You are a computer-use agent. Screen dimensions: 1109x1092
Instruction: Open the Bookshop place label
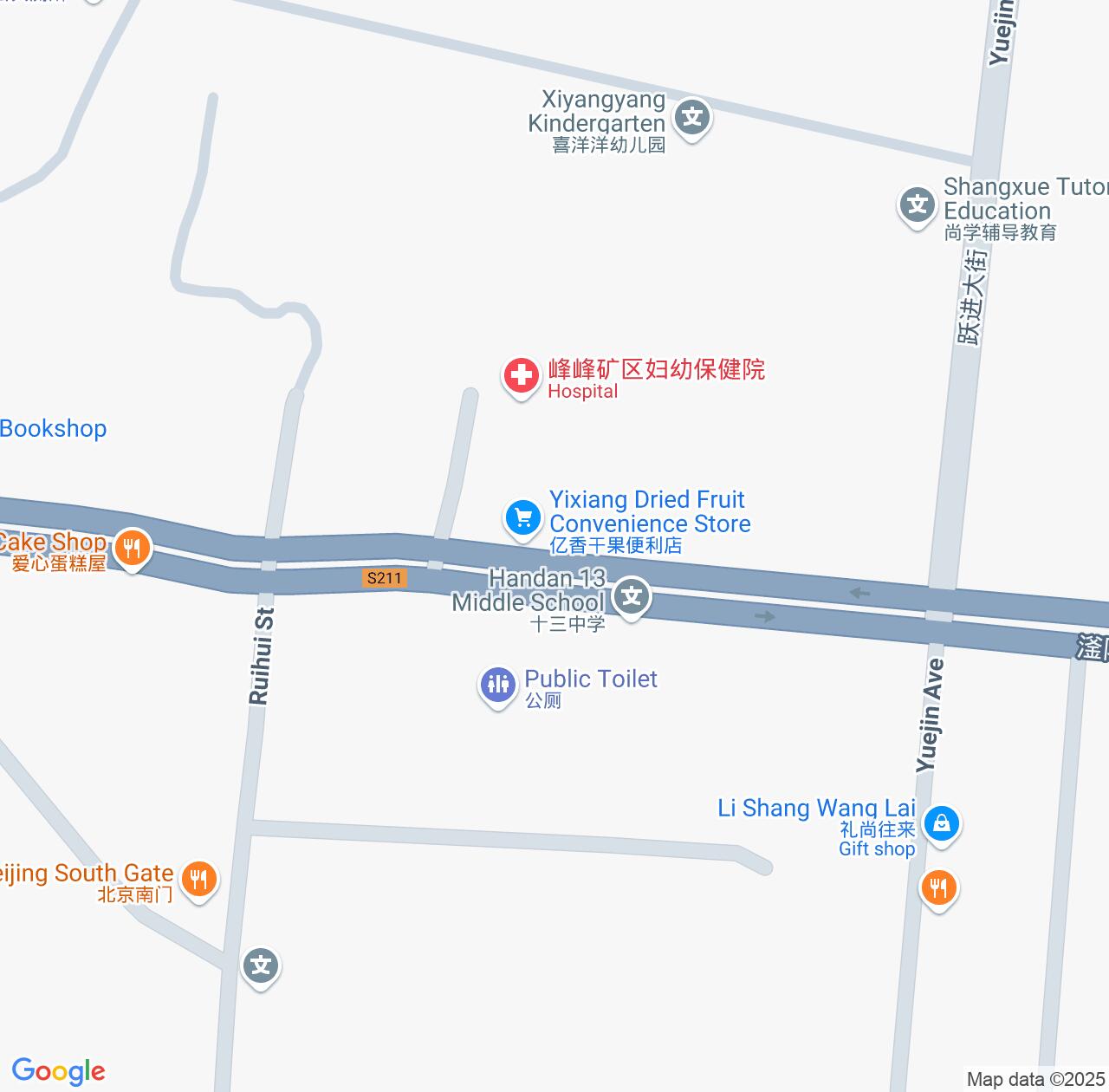tap(54, 429)
